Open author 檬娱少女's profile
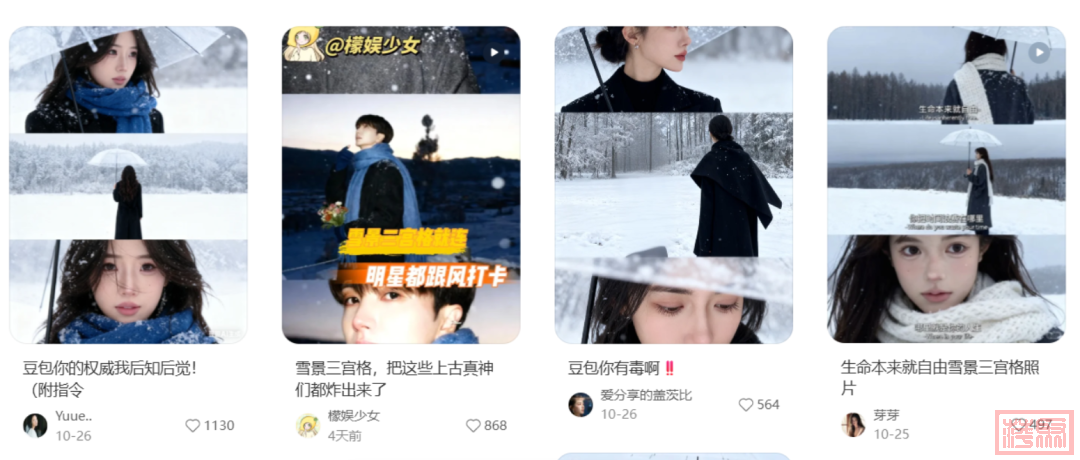The height and width of the screenshot is (460, 1080). coord(308,425)
